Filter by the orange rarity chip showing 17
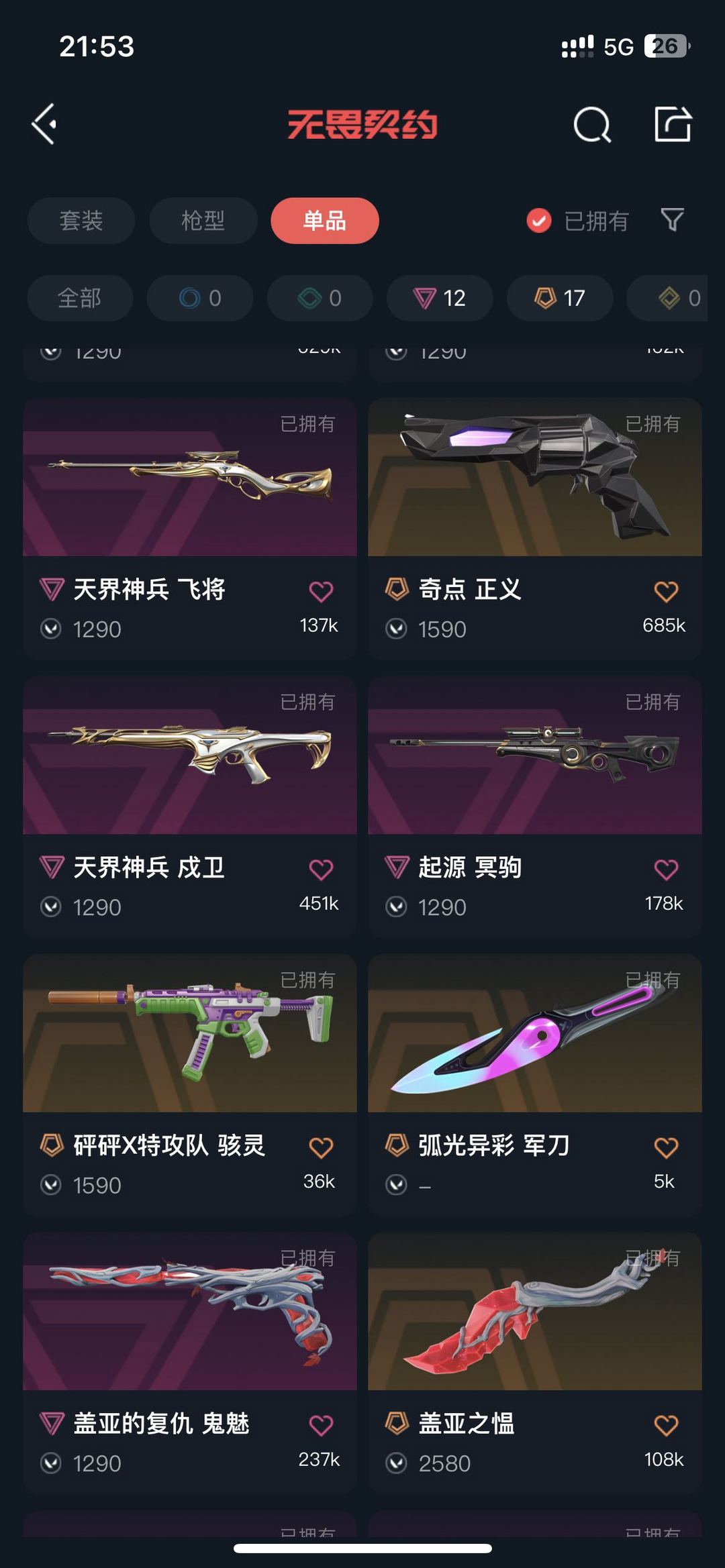 click(x=560, y=298)
